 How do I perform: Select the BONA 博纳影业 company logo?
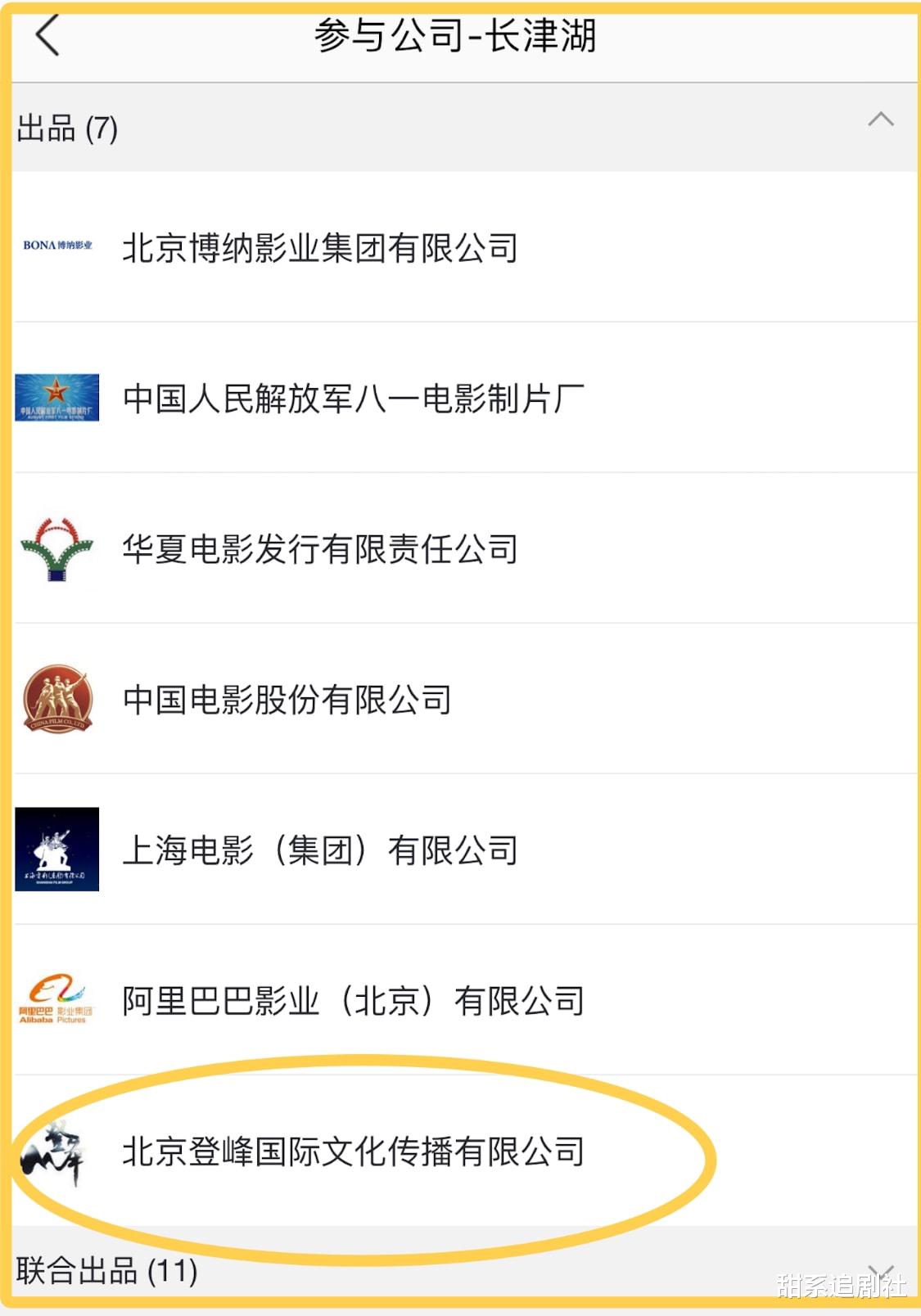(56, 243)
